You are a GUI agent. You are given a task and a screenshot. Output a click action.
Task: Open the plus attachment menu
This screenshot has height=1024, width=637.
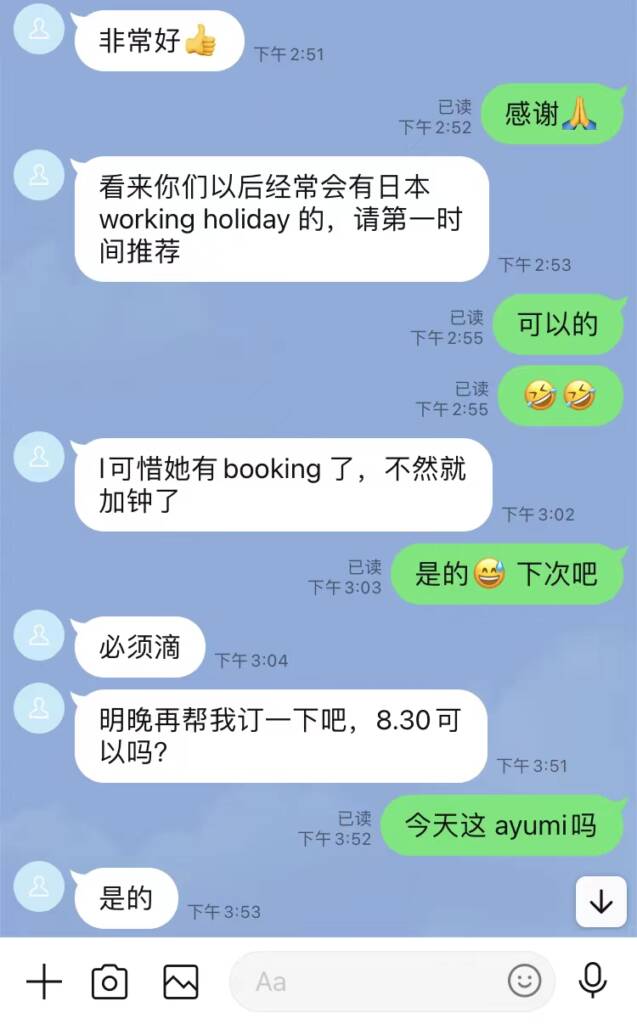tap(44, 982)
